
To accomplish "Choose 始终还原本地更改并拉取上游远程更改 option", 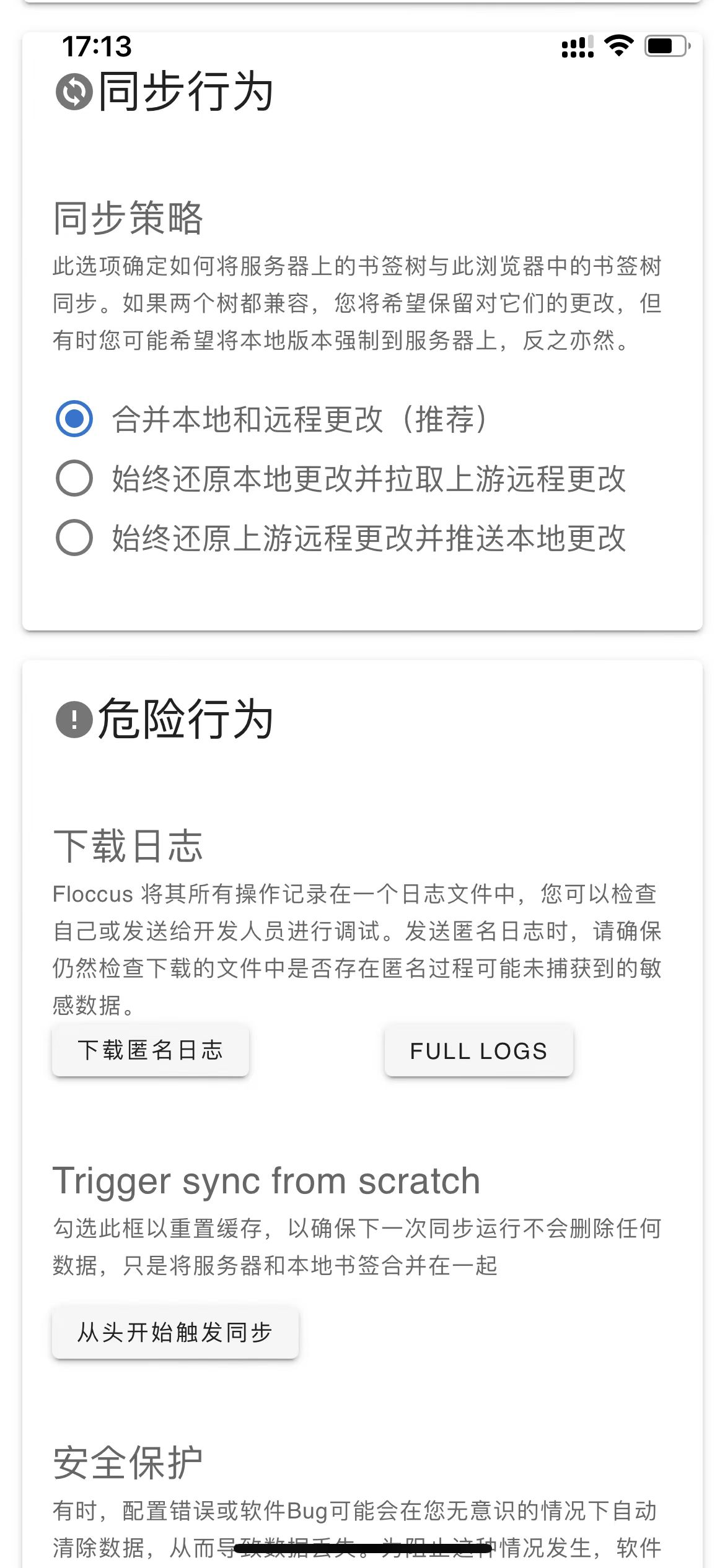I will 74,478.
